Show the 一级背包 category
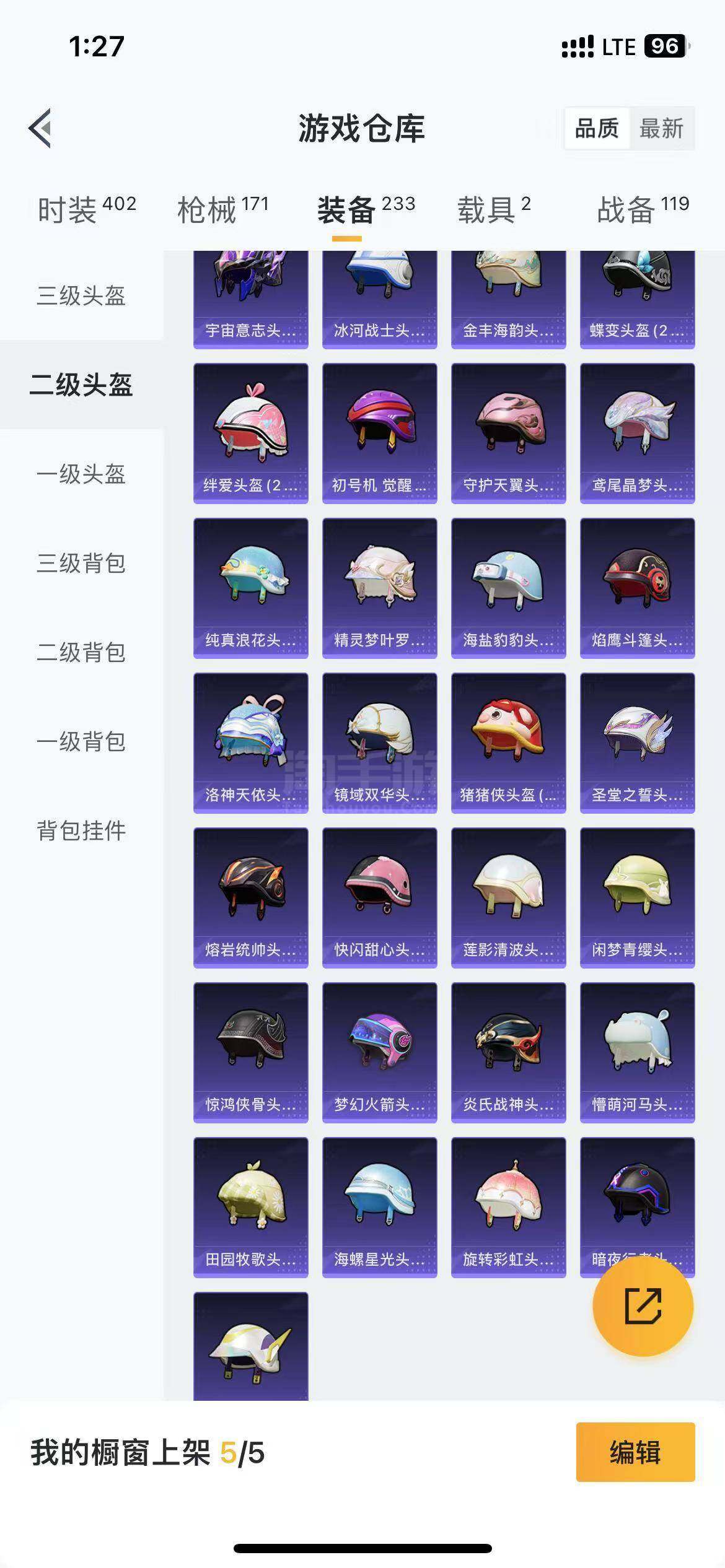This screenshot has width=725, height=1568. coord(81,742)
